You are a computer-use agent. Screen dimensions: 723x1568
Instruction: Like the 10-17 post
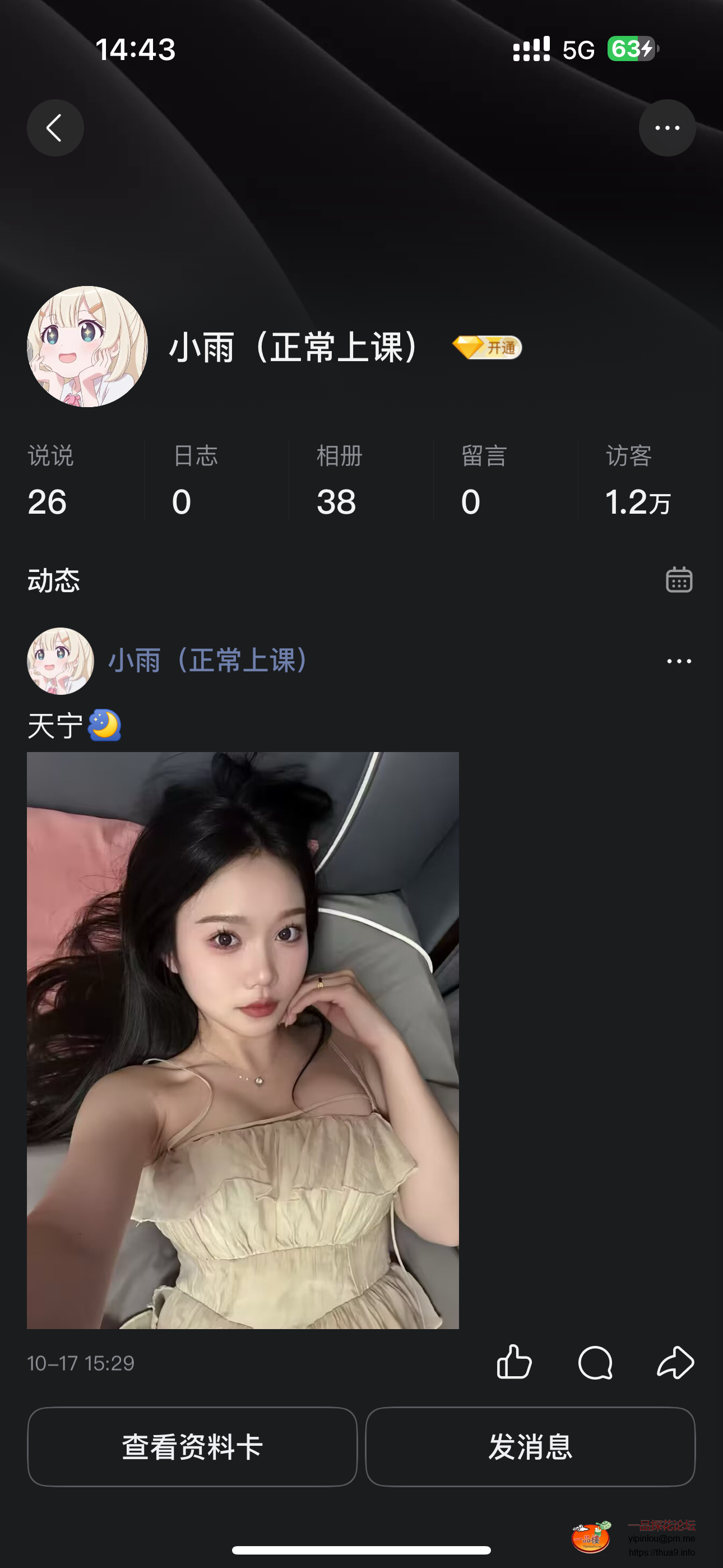[515, 1362]
